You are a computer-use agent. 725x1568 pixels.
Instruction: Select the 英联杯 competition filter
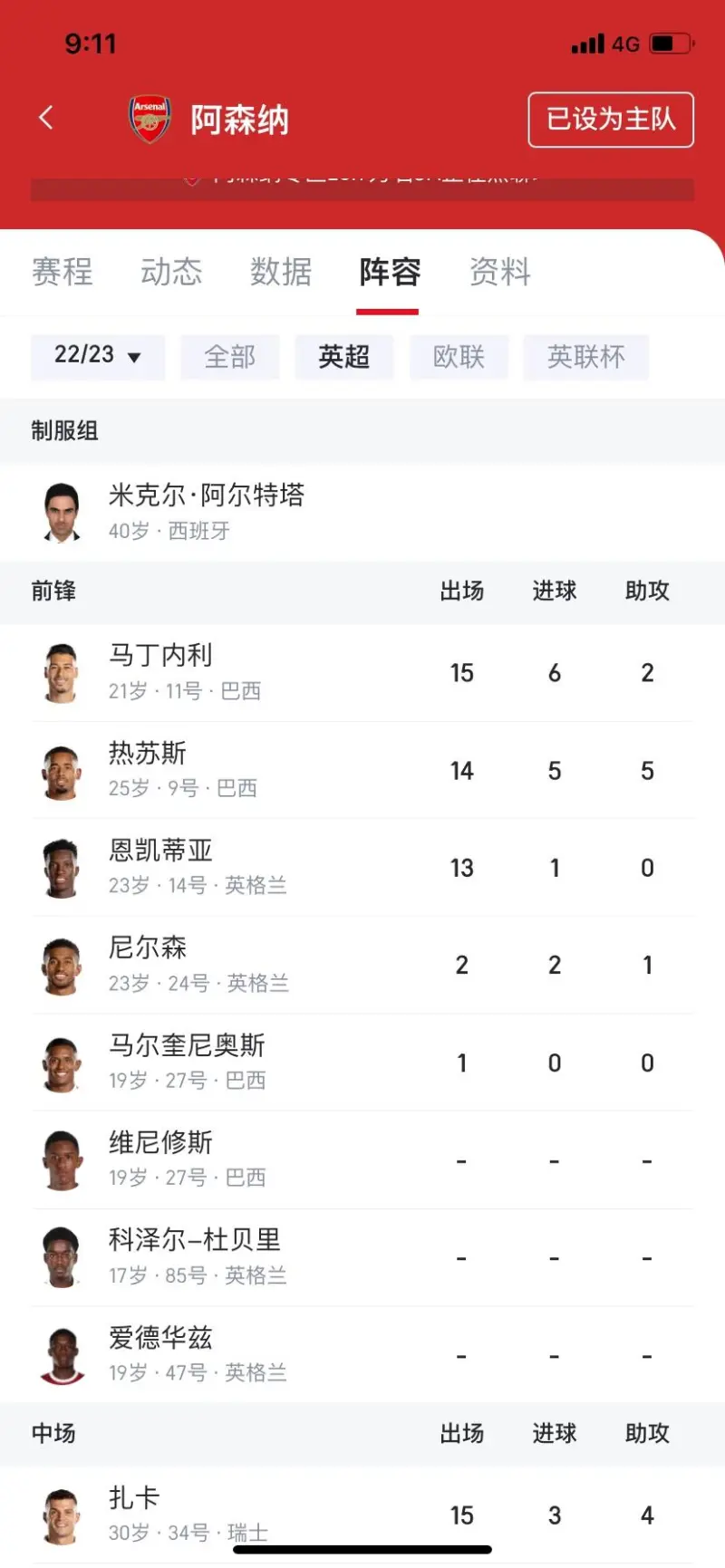pyautogui.click(x=586, y=356)
